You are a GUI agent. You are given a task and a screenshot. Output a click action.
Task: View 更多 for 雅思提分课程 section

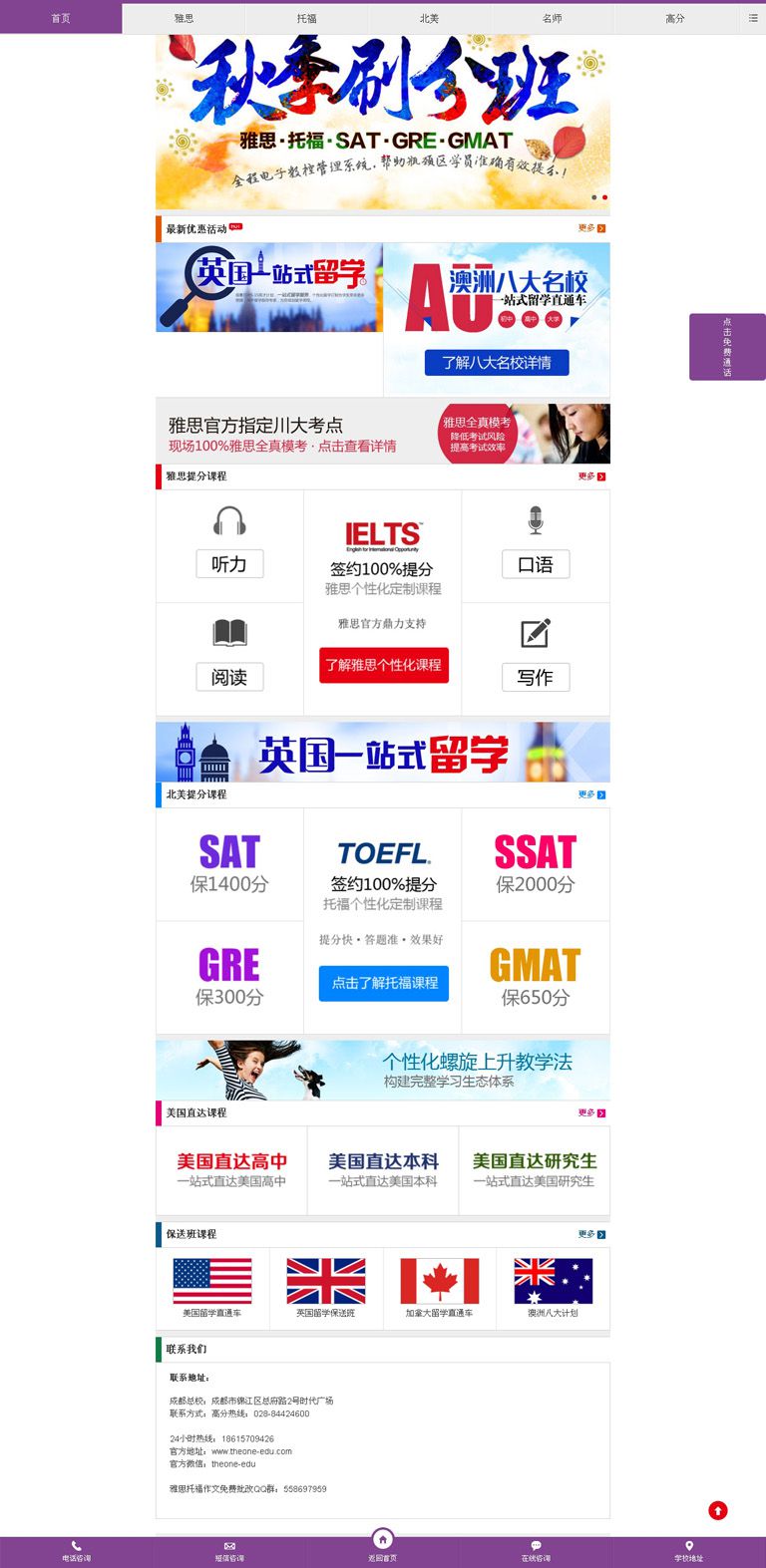pos(591,476)
